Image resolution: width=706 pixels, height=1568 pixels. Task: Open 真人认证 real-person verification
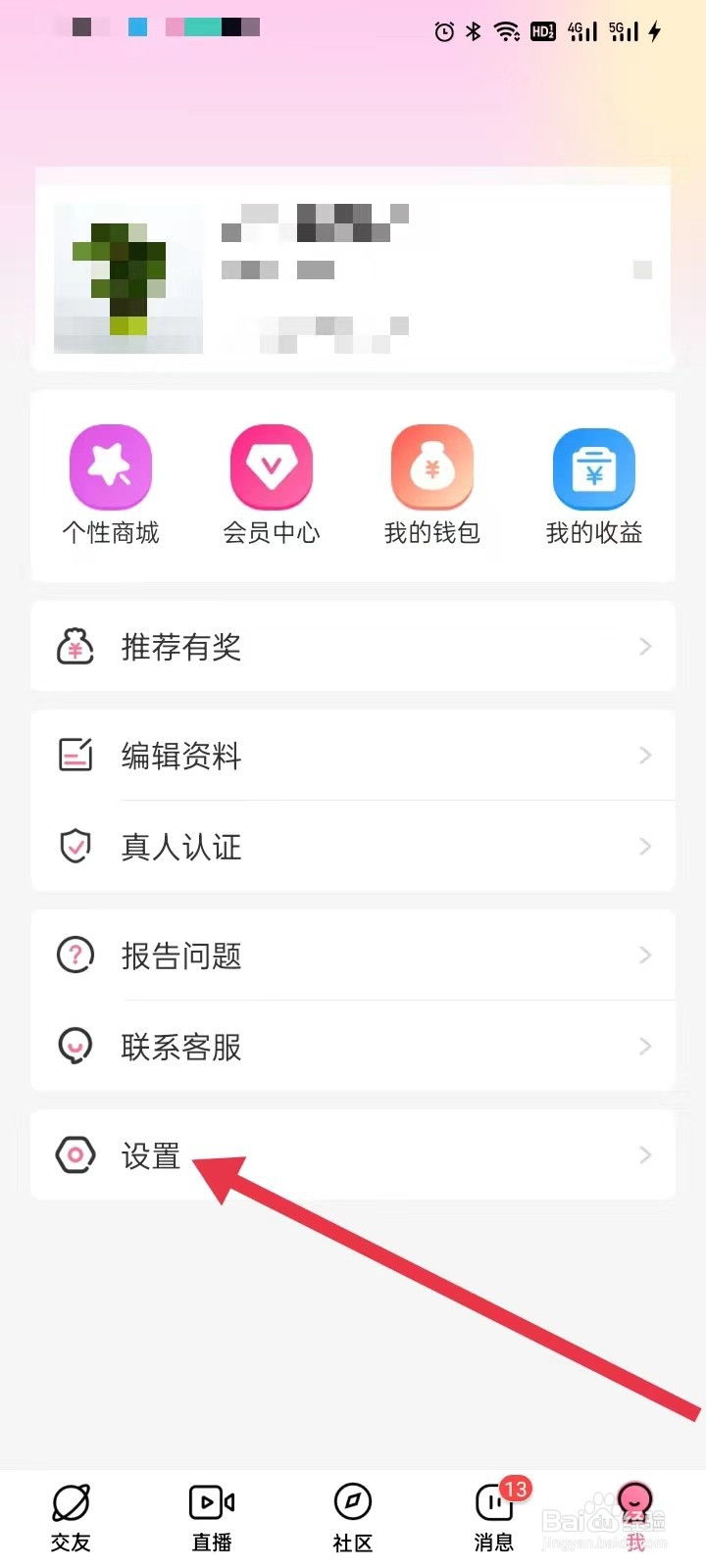click(x=353, y=846)
